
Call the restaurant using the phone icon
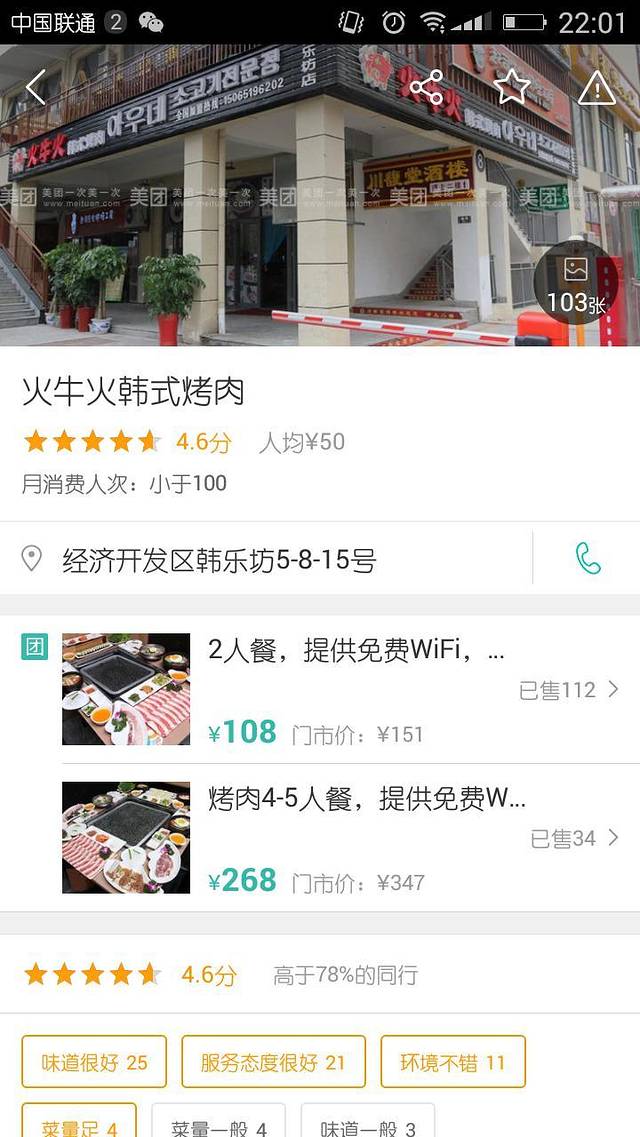click(x=588, y=559)
